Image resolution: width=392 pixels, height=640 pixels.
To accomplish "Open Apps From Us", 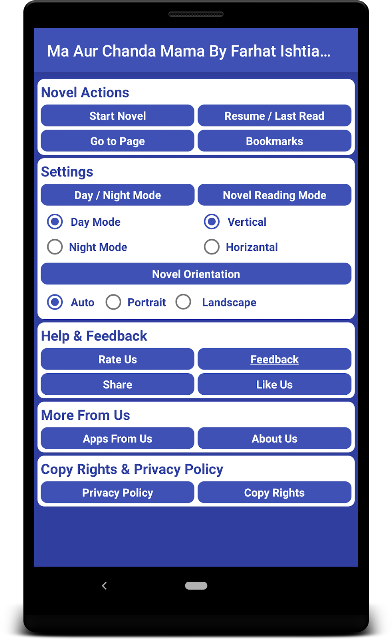I will [117, 439].
